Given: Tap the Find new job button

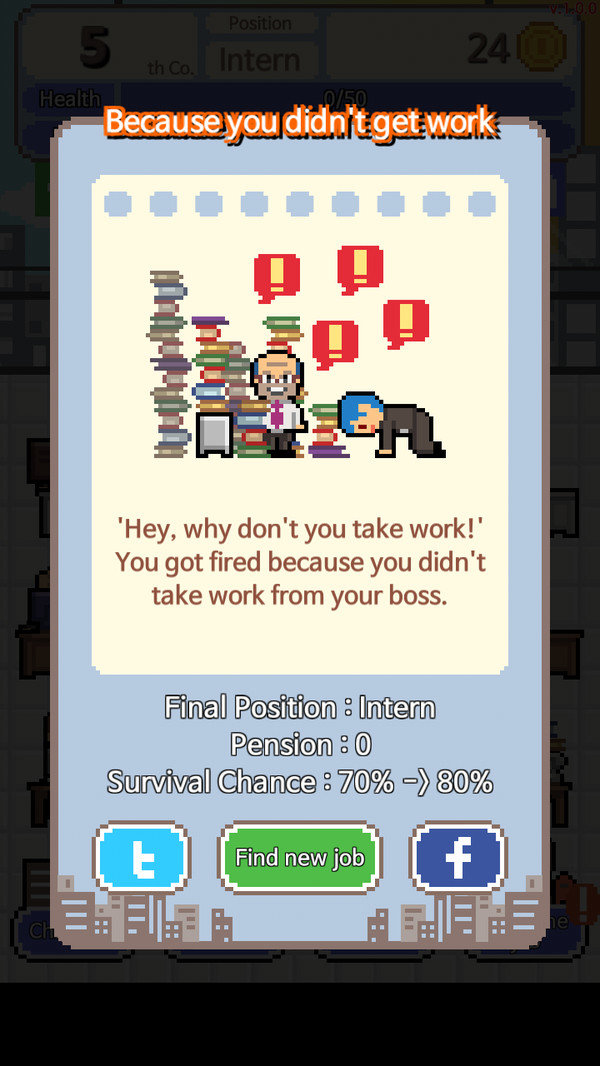Looking at the screenshot, I should 300,858.
